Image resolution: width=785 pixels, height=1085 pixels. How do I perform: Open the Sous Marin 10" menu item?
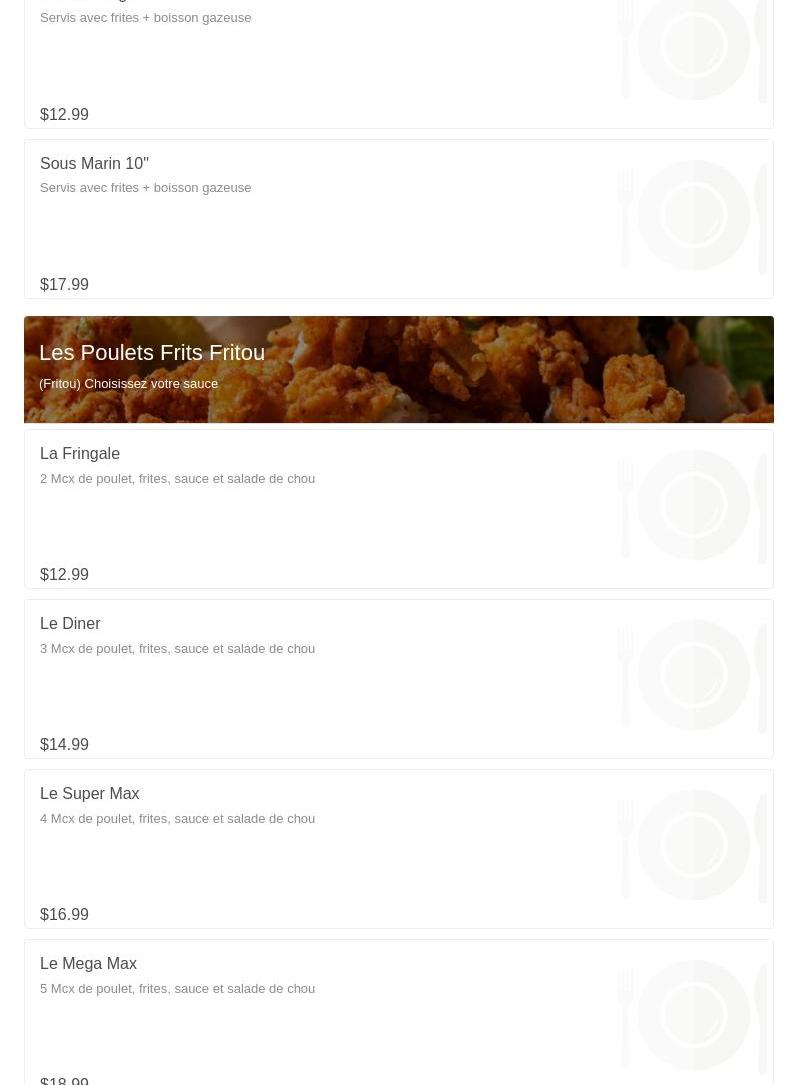94,163
